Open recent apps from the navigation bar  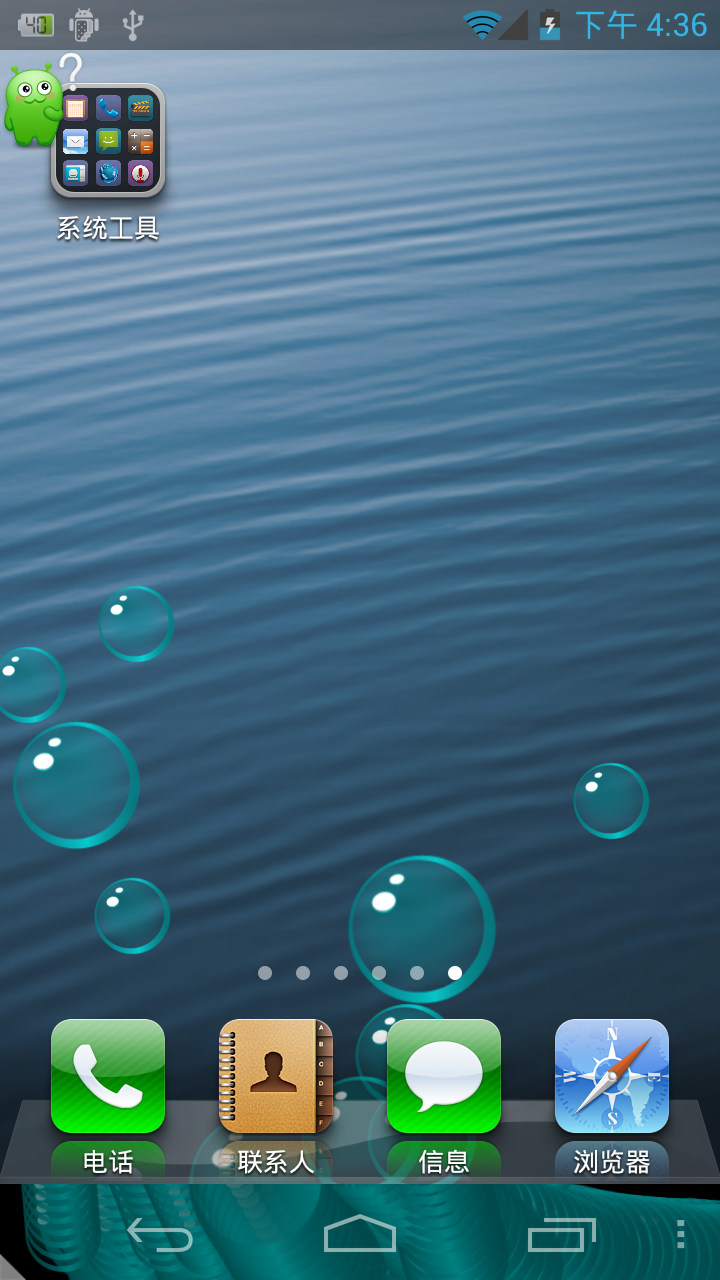tap(561, 1236)
